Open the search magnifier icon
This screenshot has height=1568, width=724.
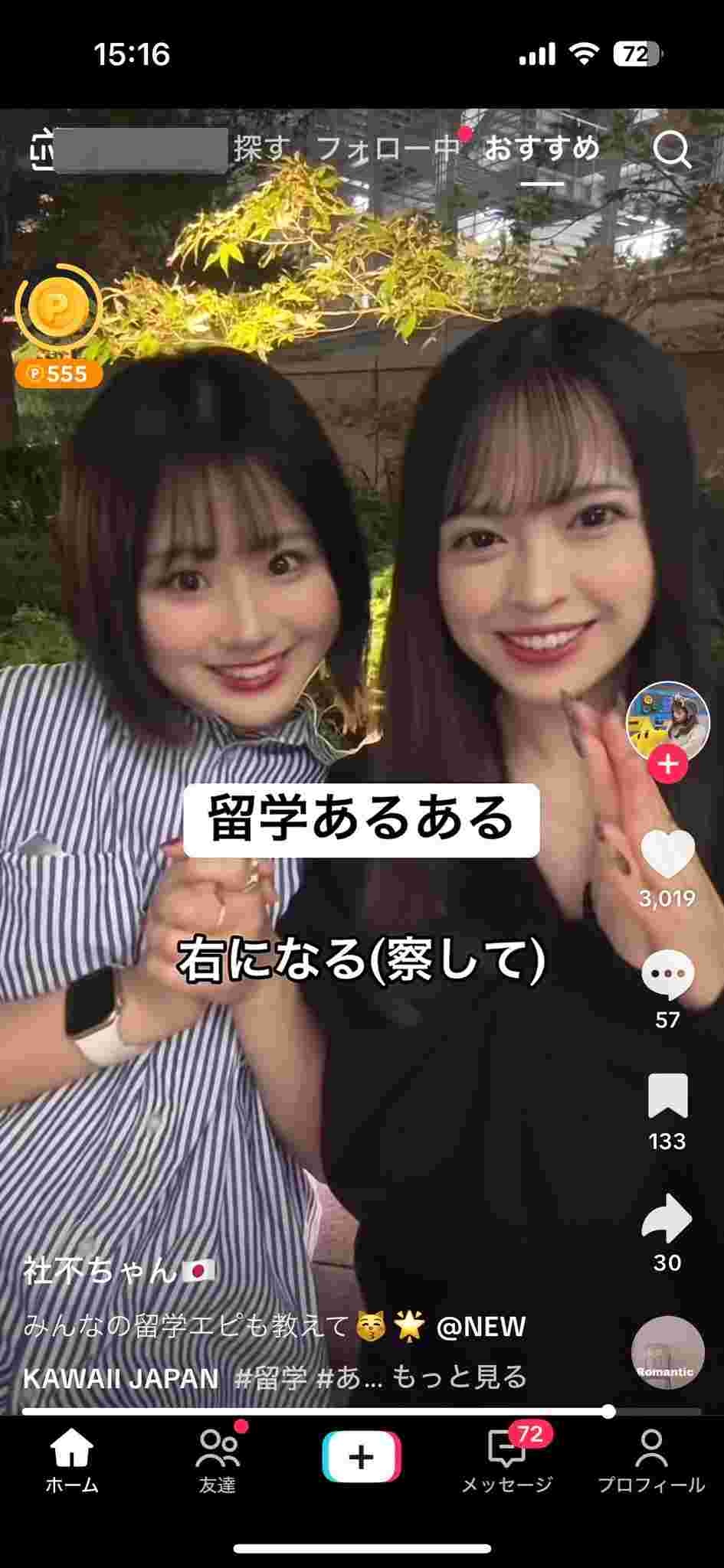(672, 151)
